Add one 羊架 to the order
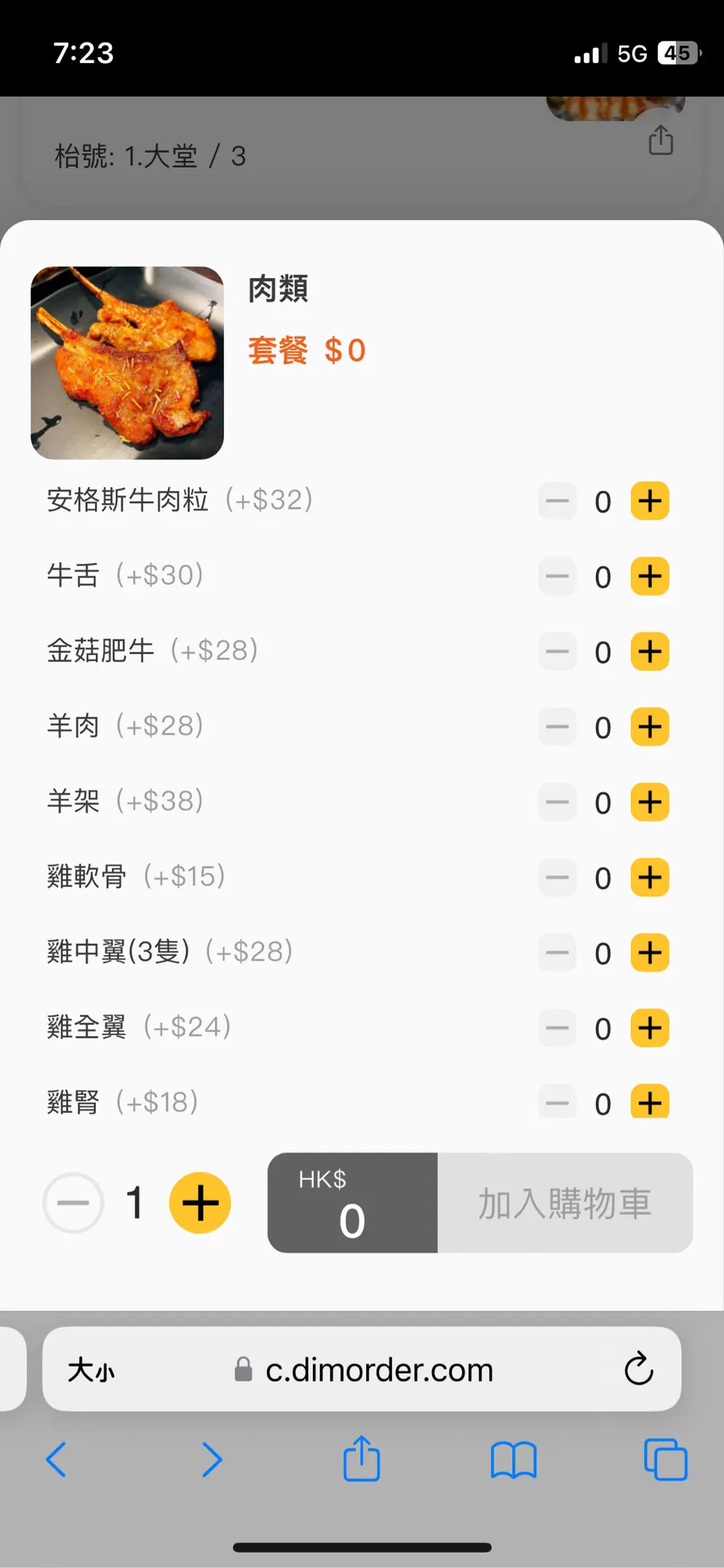The image size is (724, 1568). (x=649, y=802)
